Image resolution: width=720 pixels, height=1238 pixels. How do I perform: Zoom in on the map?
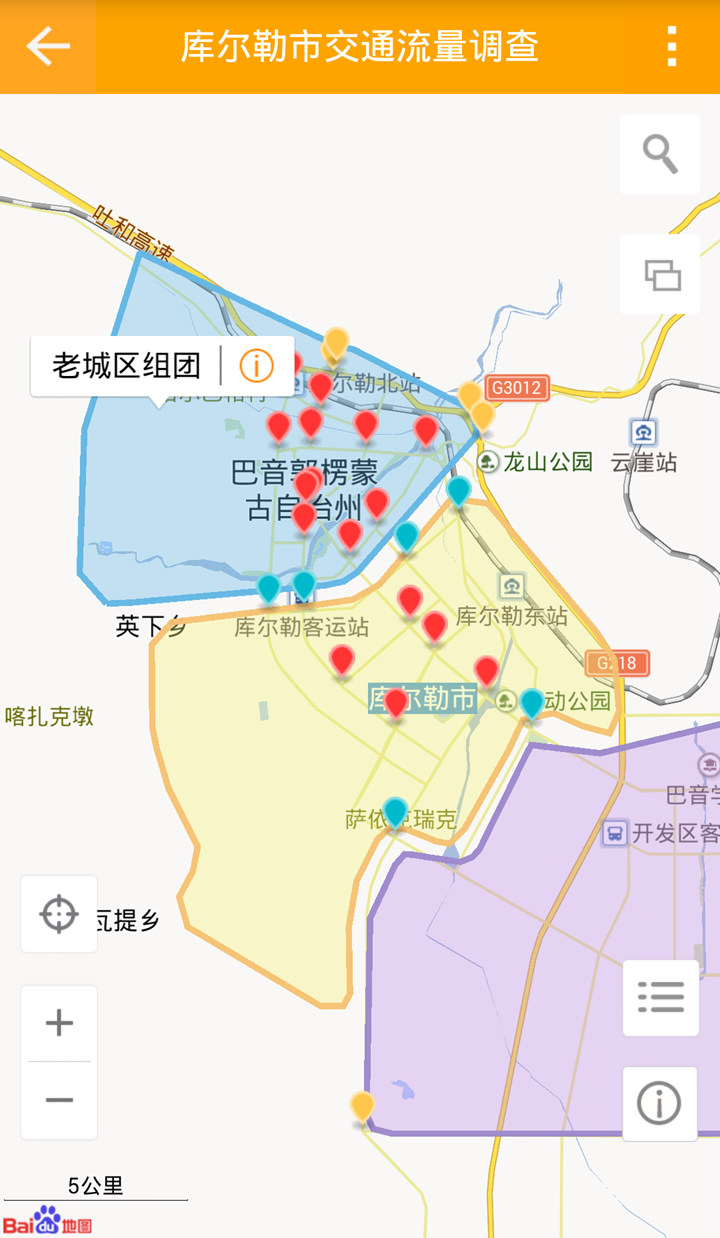tap(59, 1023)
